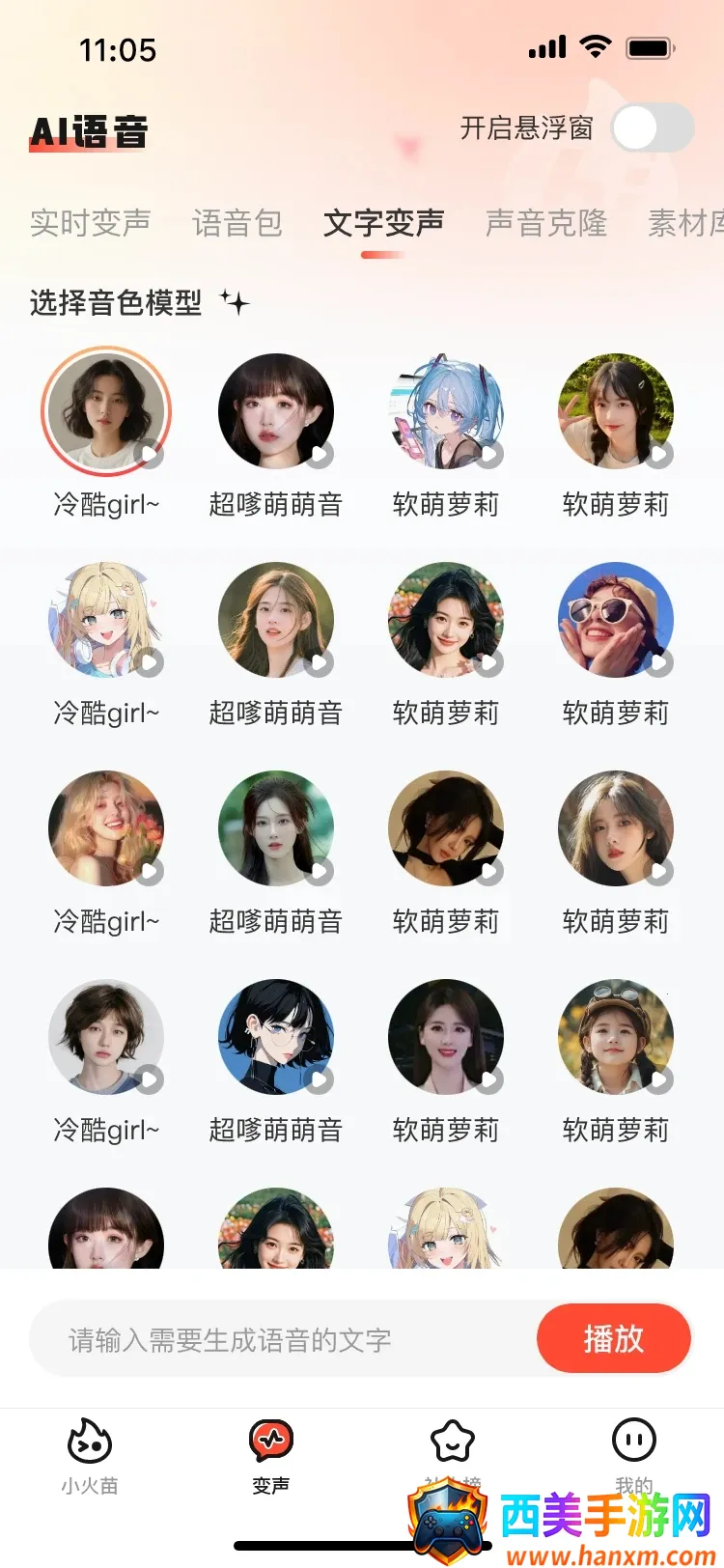Switch to the 实时变声 tab

90,223
